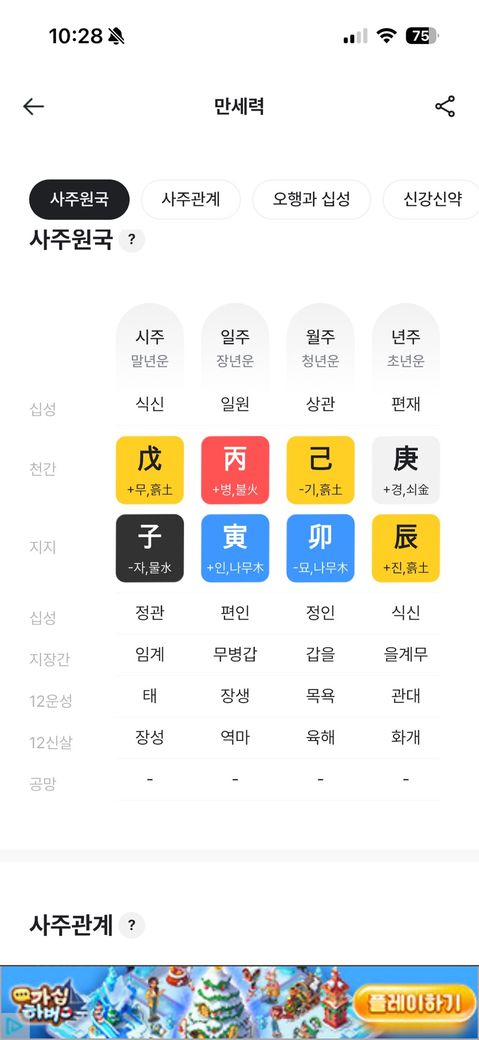Go back using the top-left arrow
The height and width of the screenshot is (1040, 479).
point(33,106)
